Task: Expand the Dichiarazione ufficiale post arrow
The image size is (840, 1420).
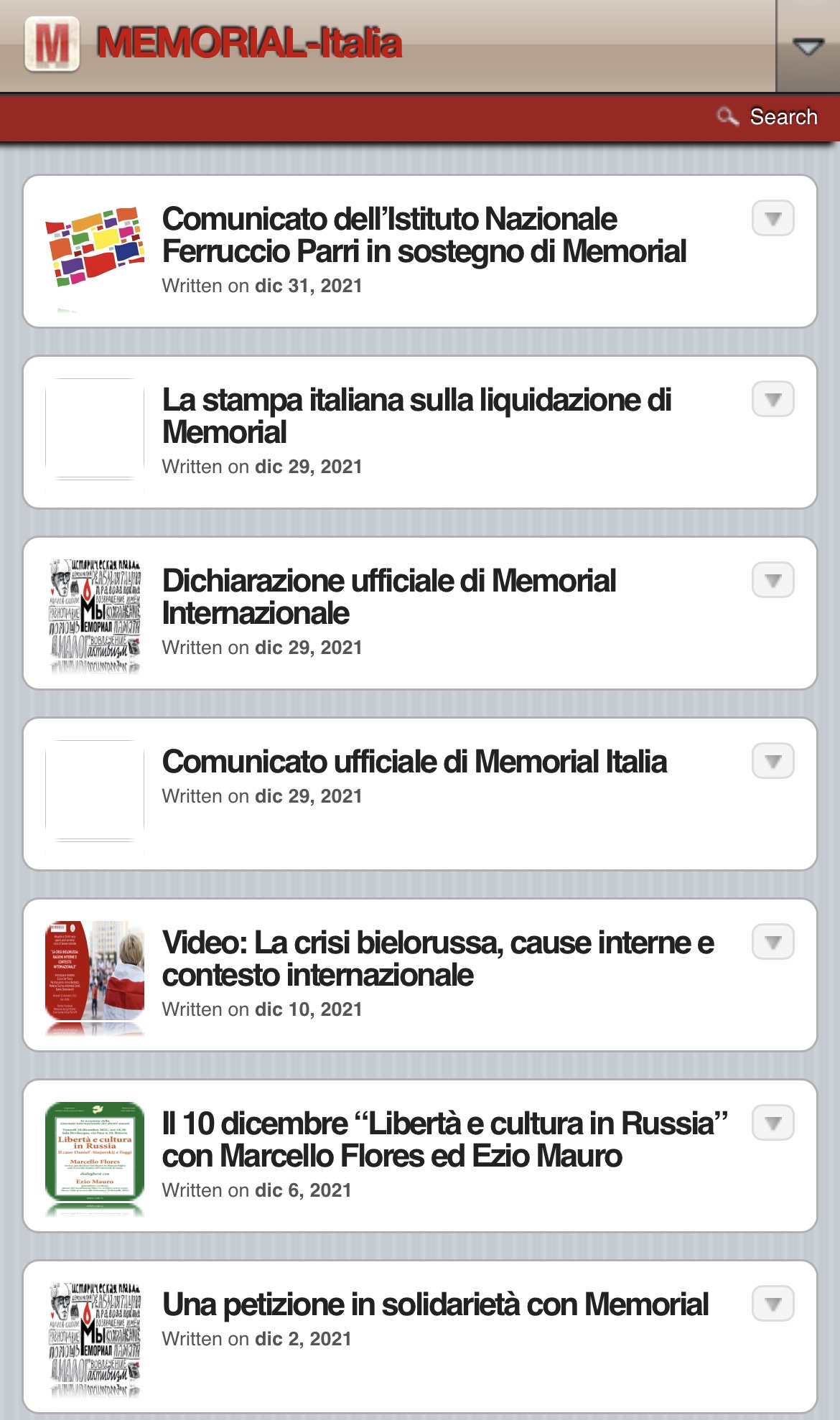Action: (773, 580)
